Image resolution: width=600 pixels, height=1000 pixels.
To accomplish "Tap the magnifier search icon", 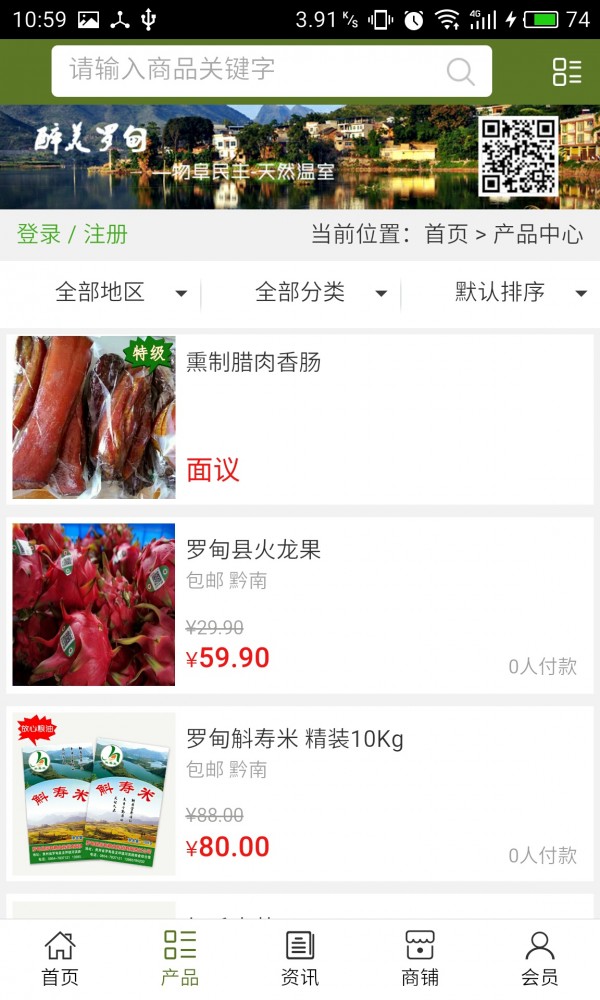I will pos(460,71).
